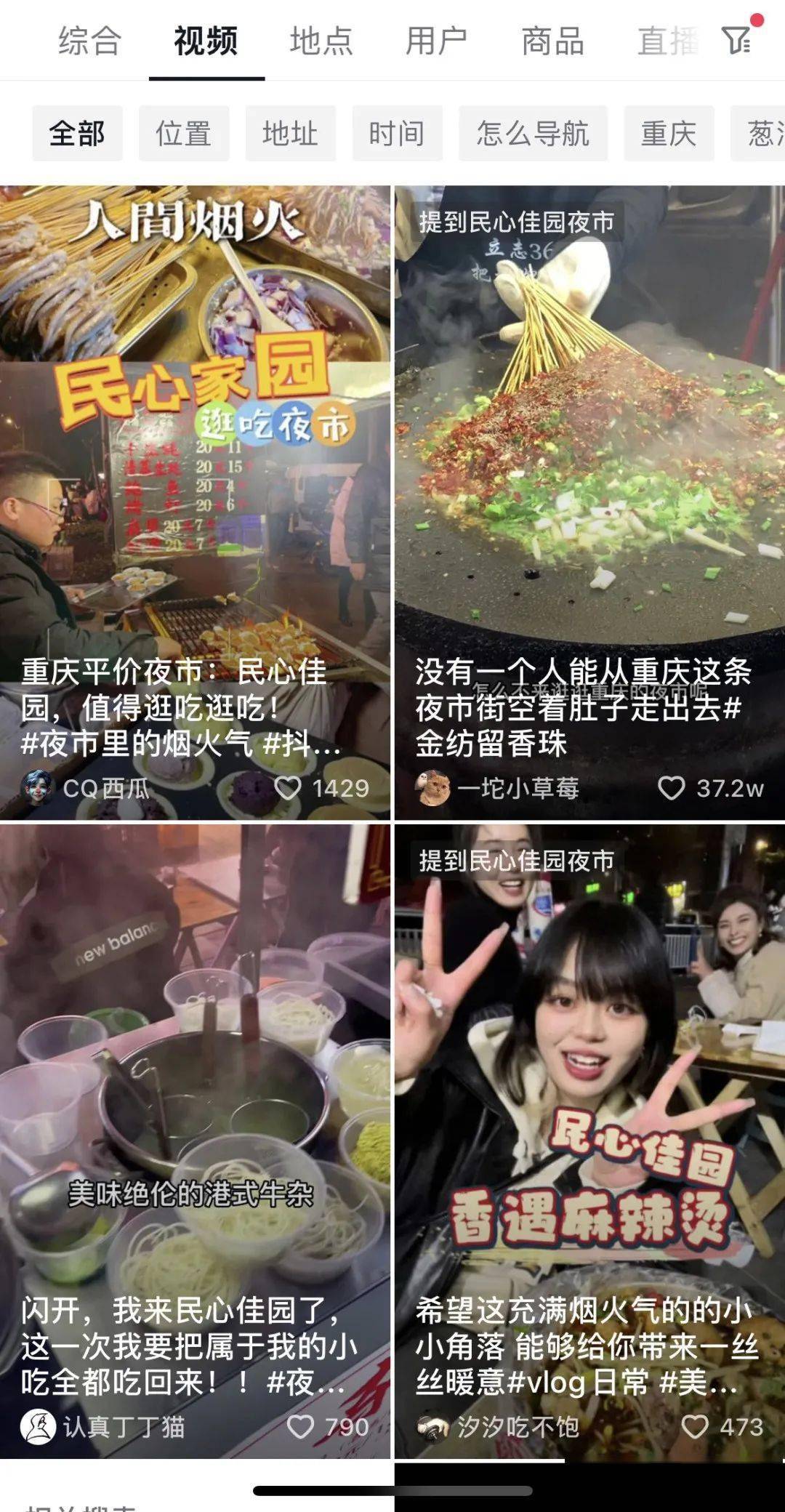Select the 怎么导航 filter chip

tap(533, 134)
